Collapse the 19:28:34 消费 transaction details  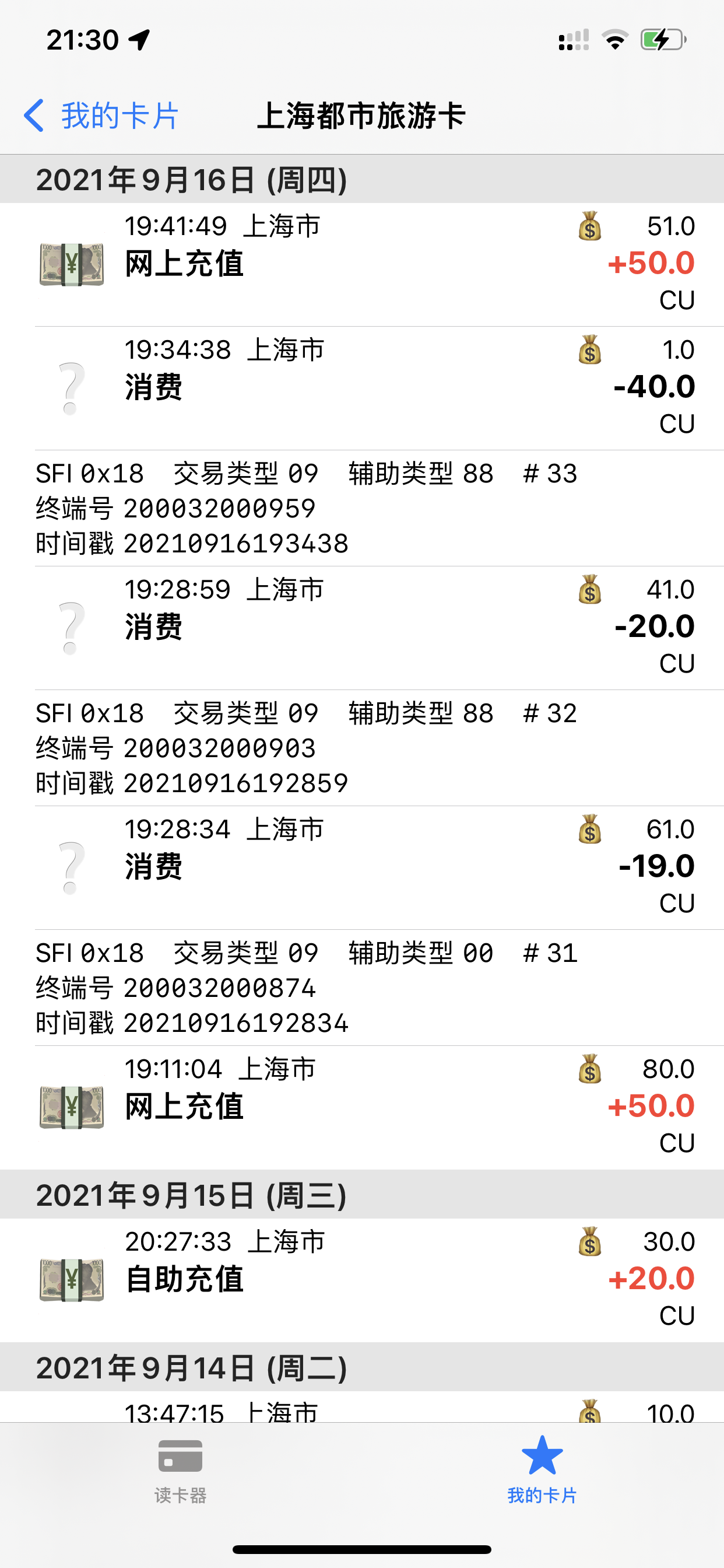365,867
